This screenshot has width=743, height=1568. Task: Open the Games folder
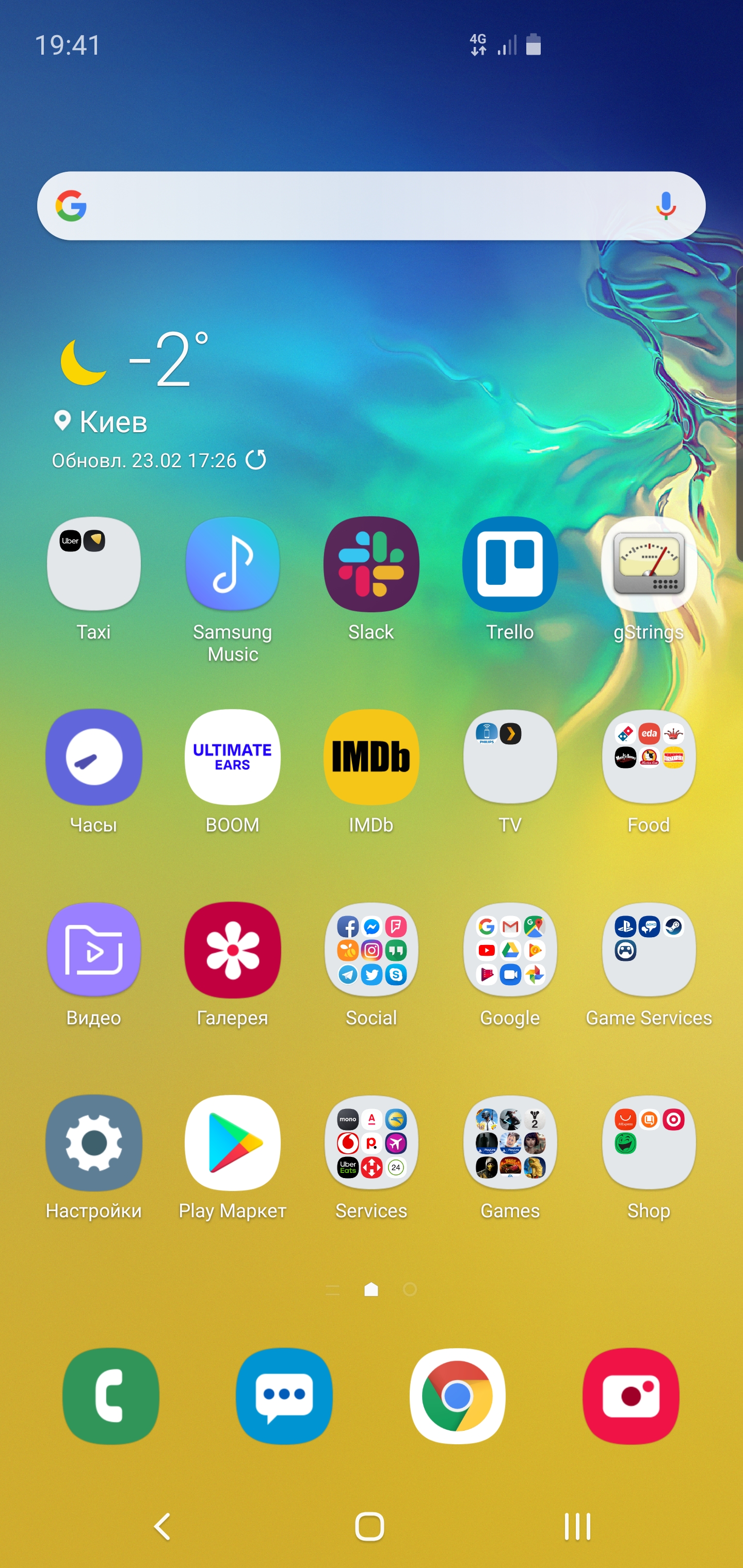510,1142
